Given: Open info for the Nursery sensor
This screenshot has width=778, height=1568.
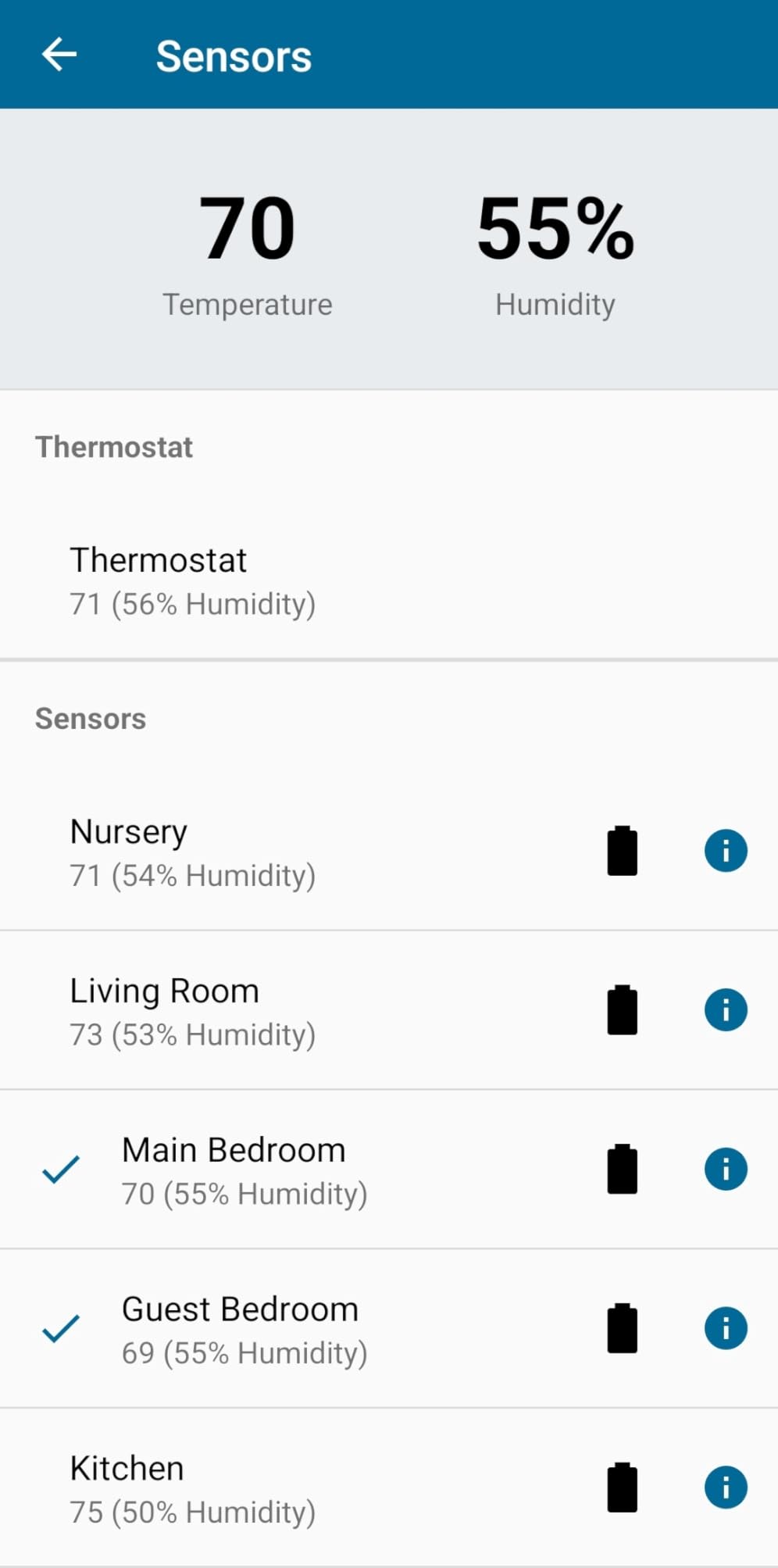Looking at the screenshot, I should click(726, 851).
